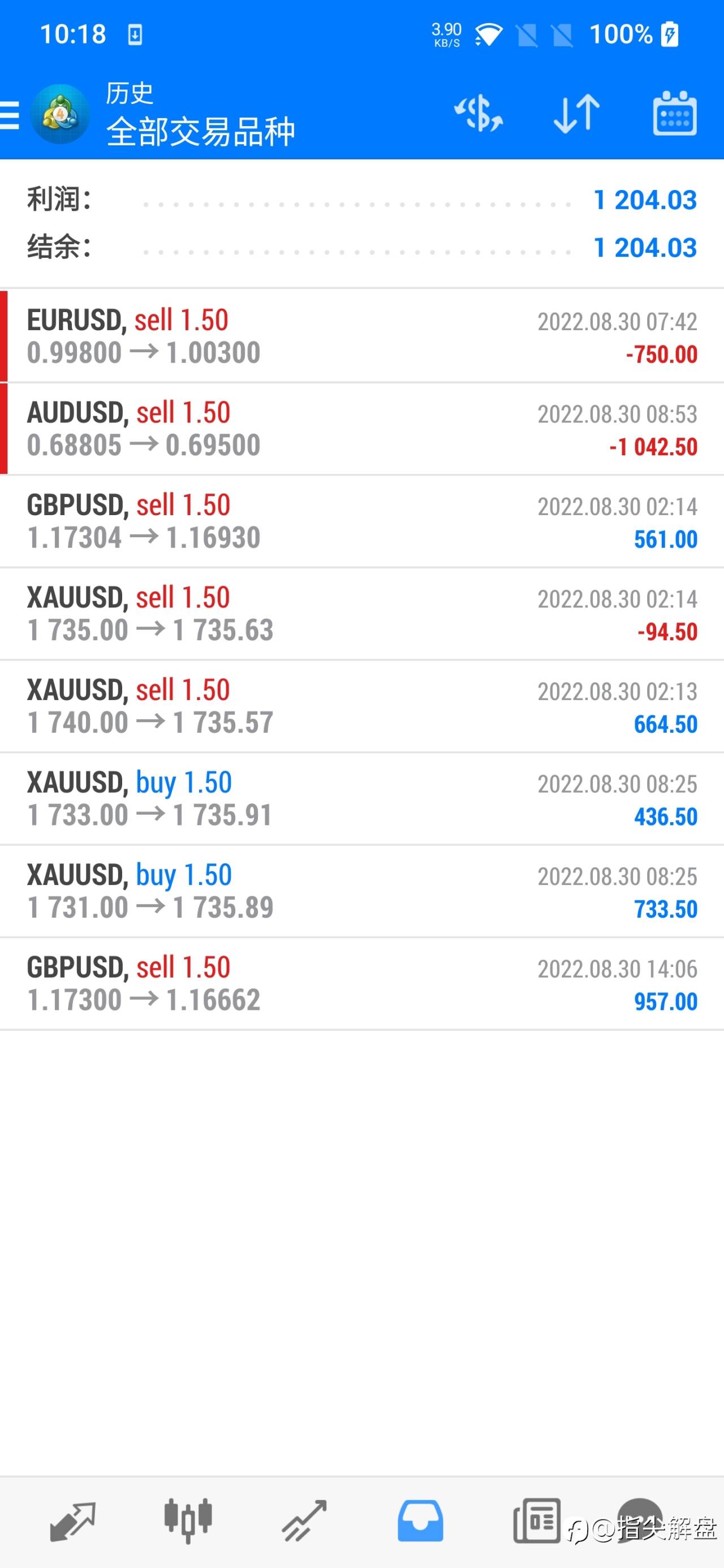724x1568 pixels.
Task: Open XAUUSD sell trade with 664.50 profit
Action: 361,706
